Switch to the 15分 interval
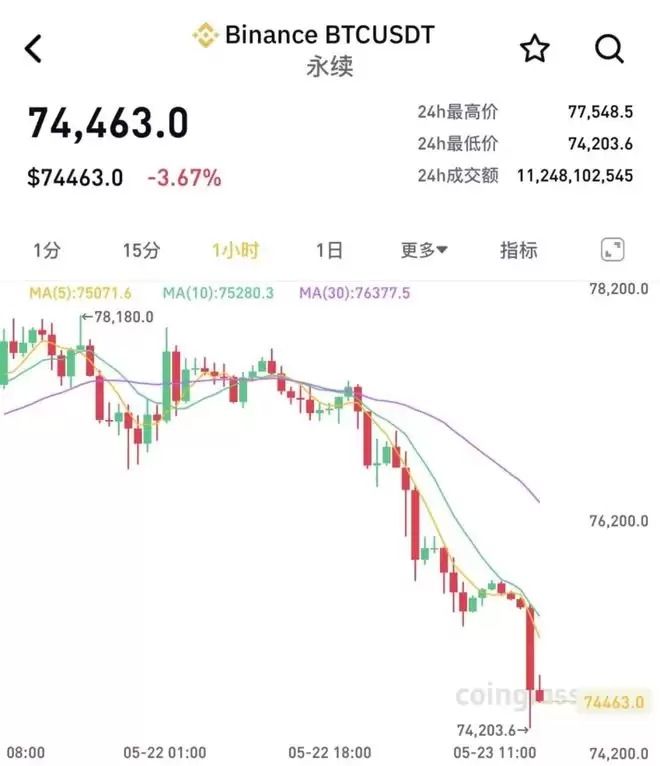 coord(141,251)
